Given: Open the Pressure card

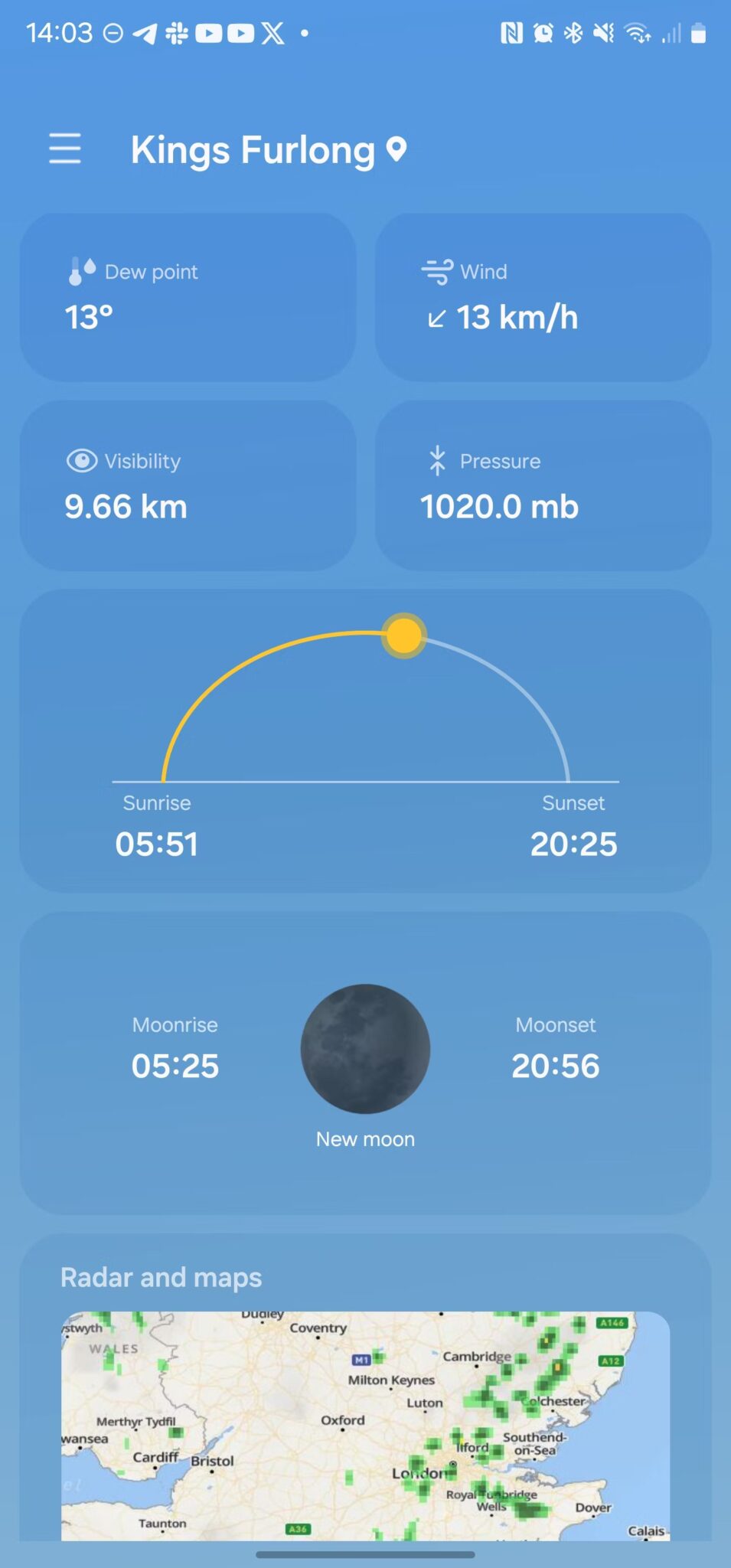Looking at the screenshot, I should [x=542, y=485].
